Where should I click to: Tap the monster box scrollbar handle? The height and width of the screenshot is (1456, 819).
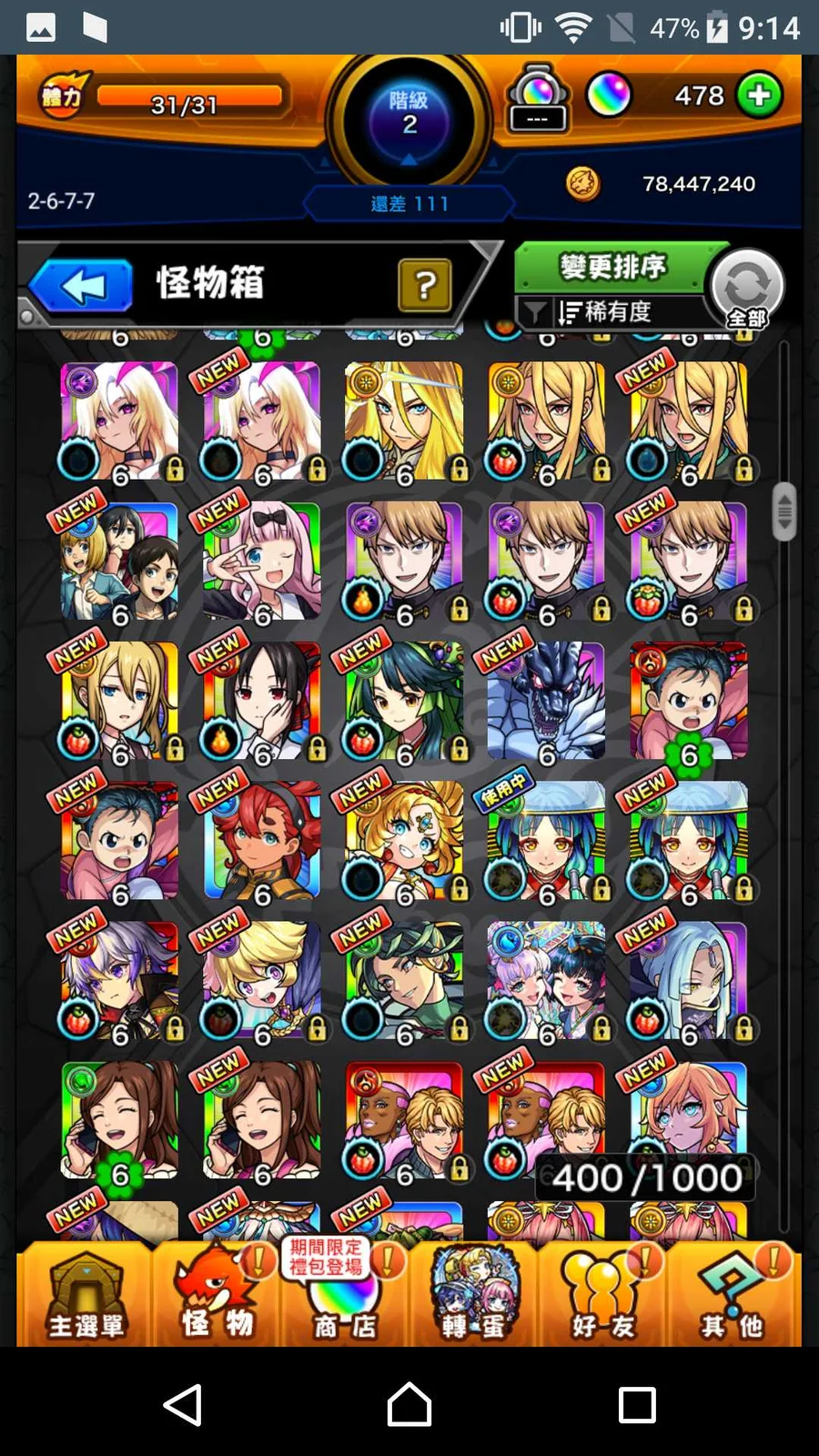tap(784, 512)
